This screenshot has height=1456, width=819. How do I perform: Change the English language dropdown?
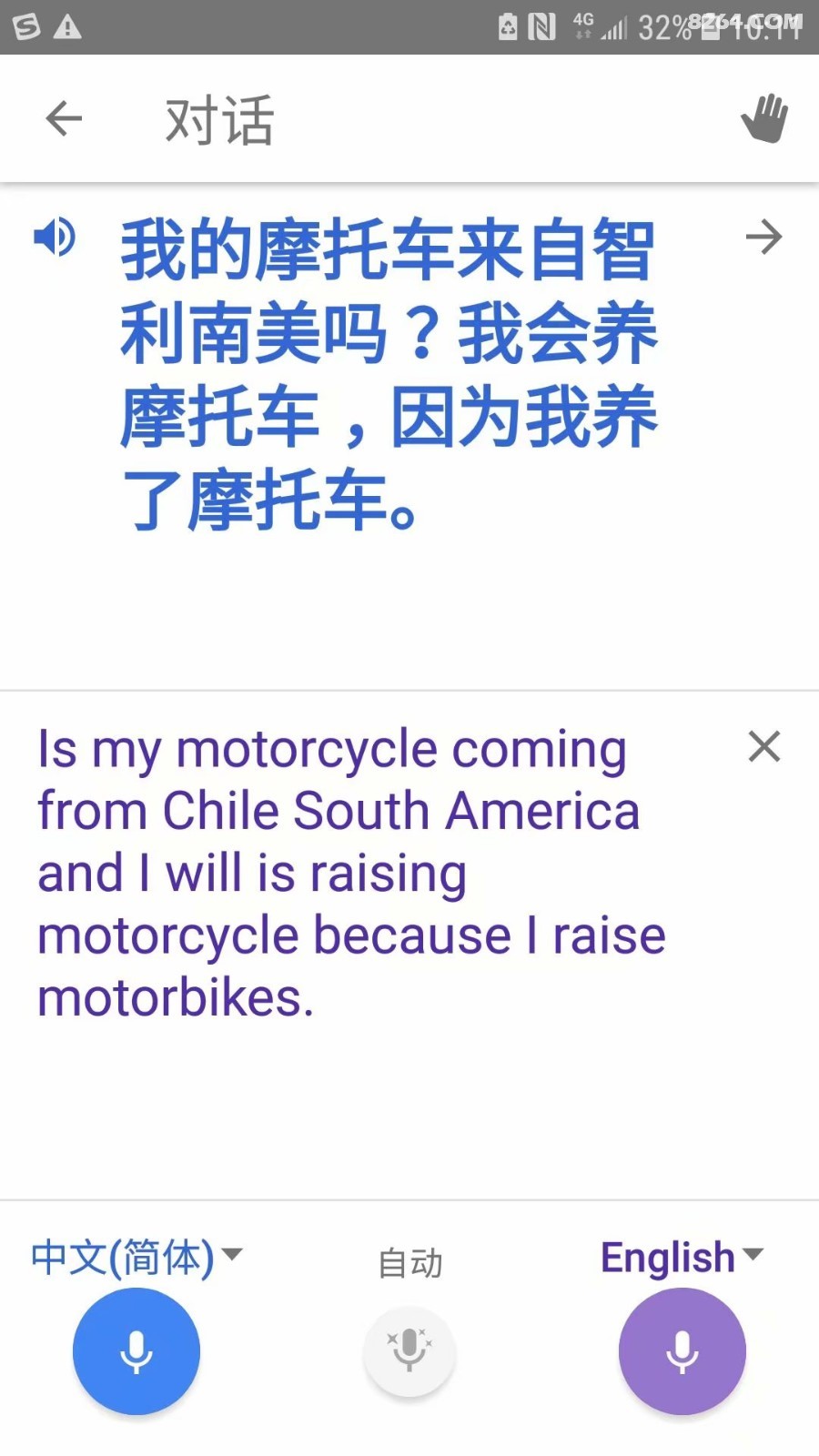click(682, 1257)
